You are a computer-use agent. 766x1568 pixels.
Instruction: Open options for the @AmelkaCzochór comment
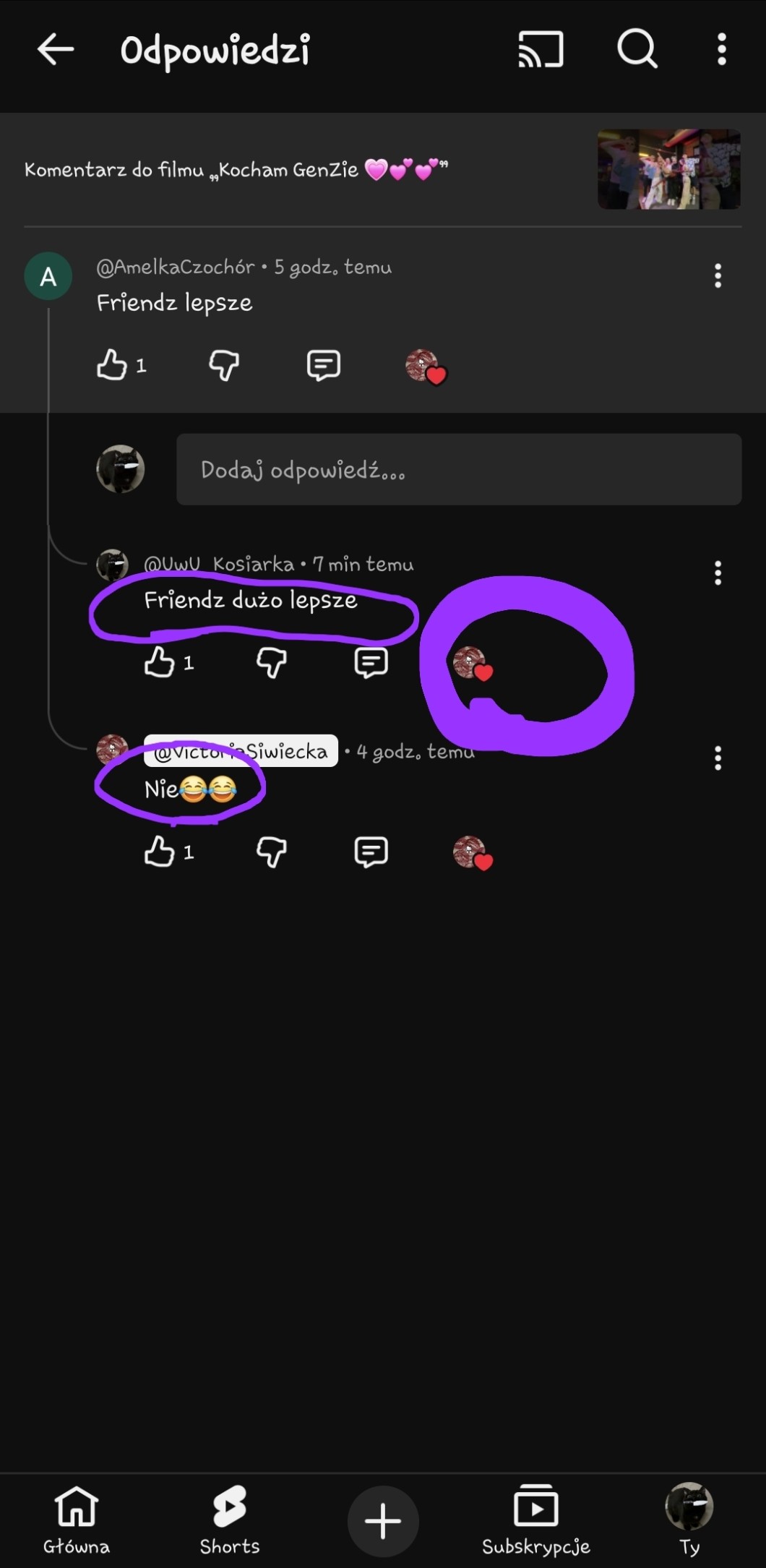(x=718, y=276)
